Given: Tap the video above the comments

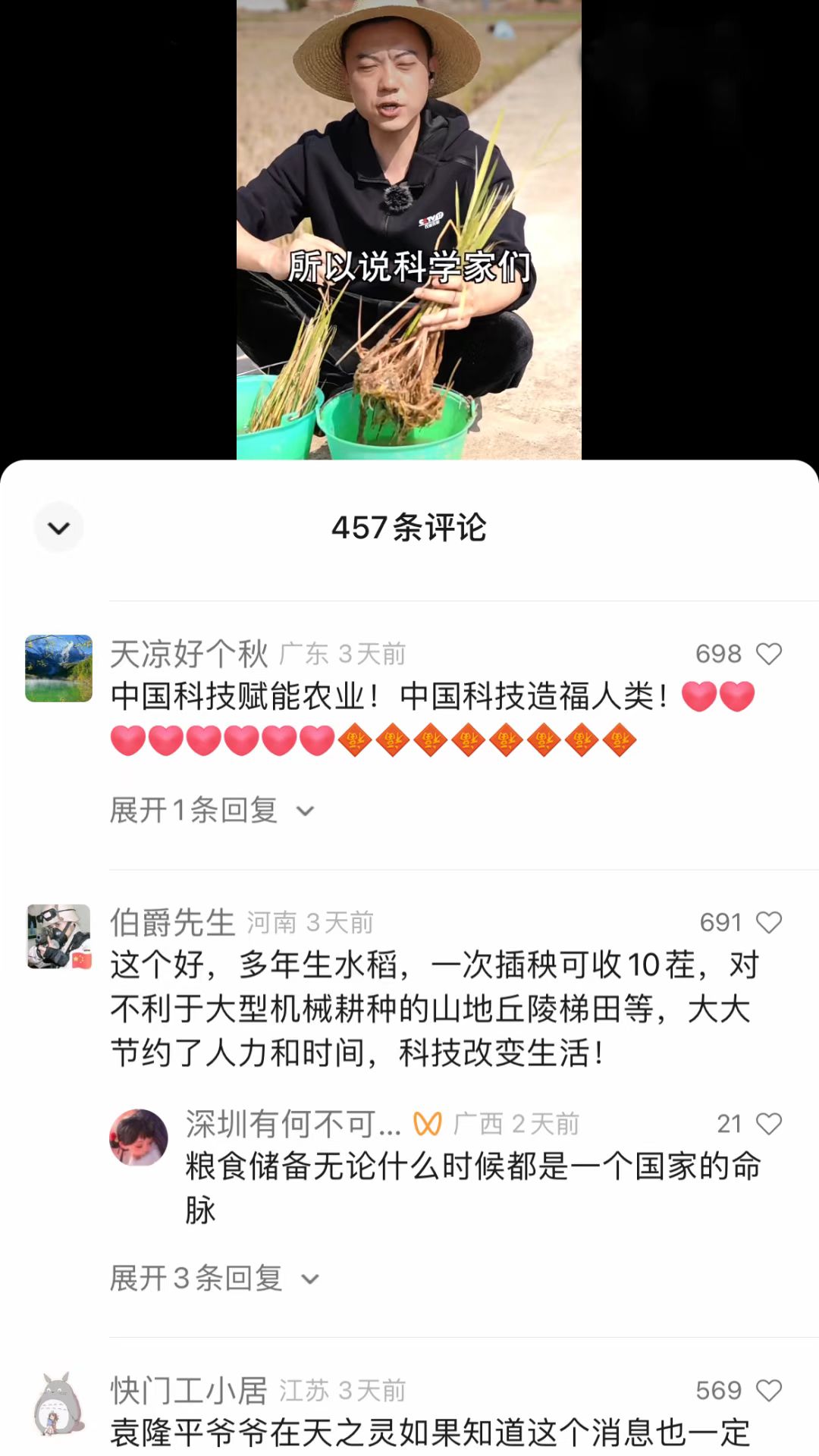Looking at the screenshot, I should click(x=409, y=227).
